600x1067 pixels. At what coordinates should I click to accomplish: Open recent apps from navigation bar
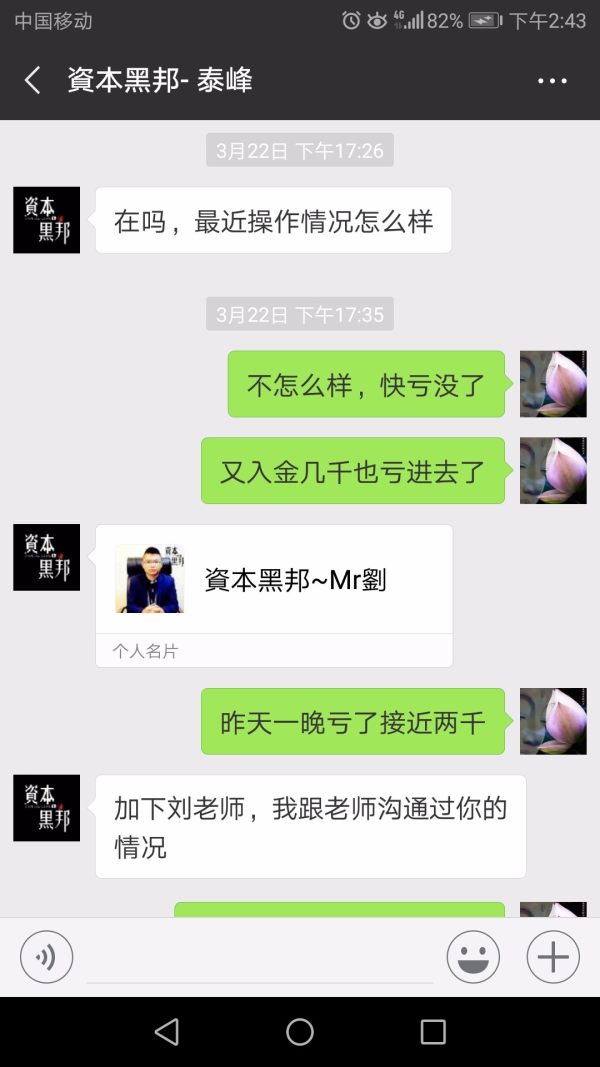(433, 1032)
